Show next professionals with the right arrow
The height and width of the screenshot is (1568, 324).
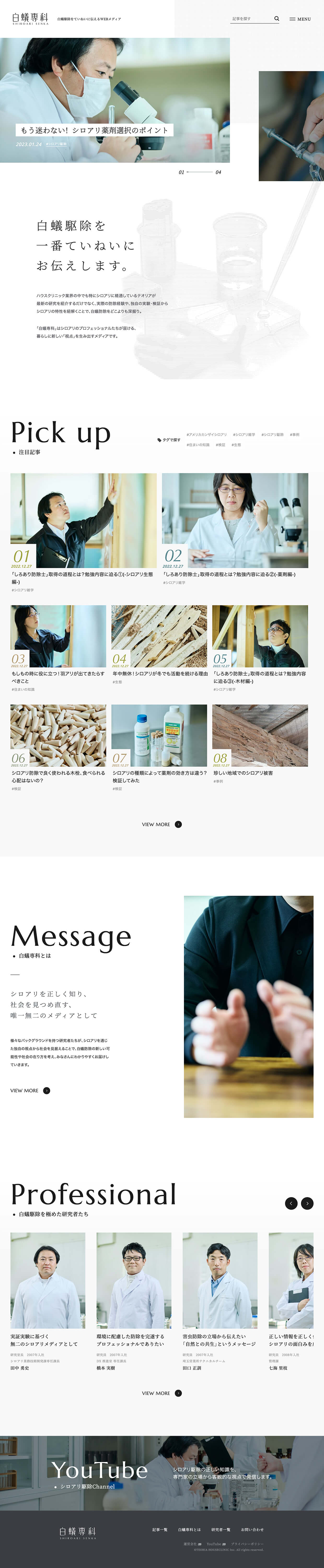coord(308,1203)
